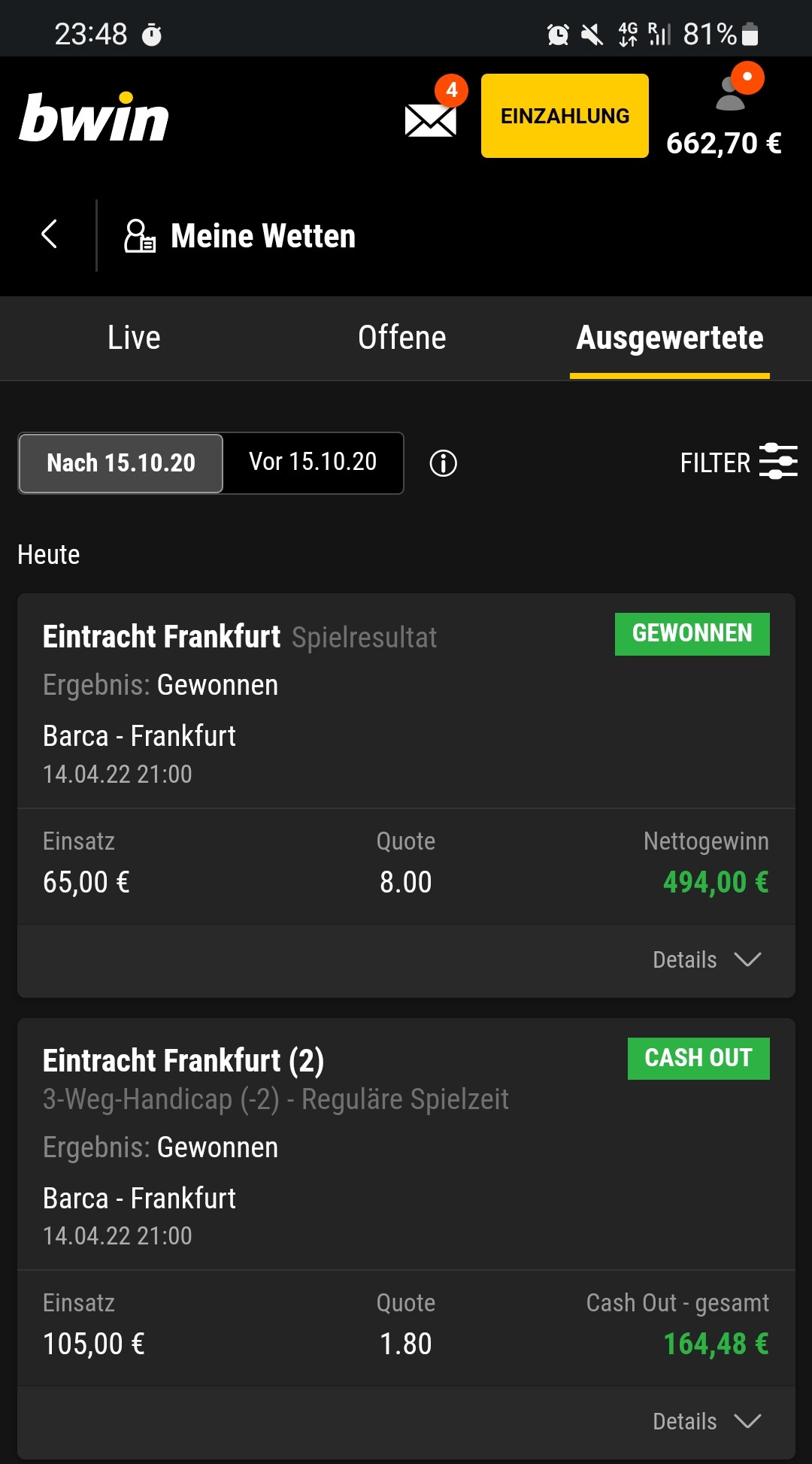
Task: Expand Details of the CASH OUT bet
Action: pos(706,1421)
